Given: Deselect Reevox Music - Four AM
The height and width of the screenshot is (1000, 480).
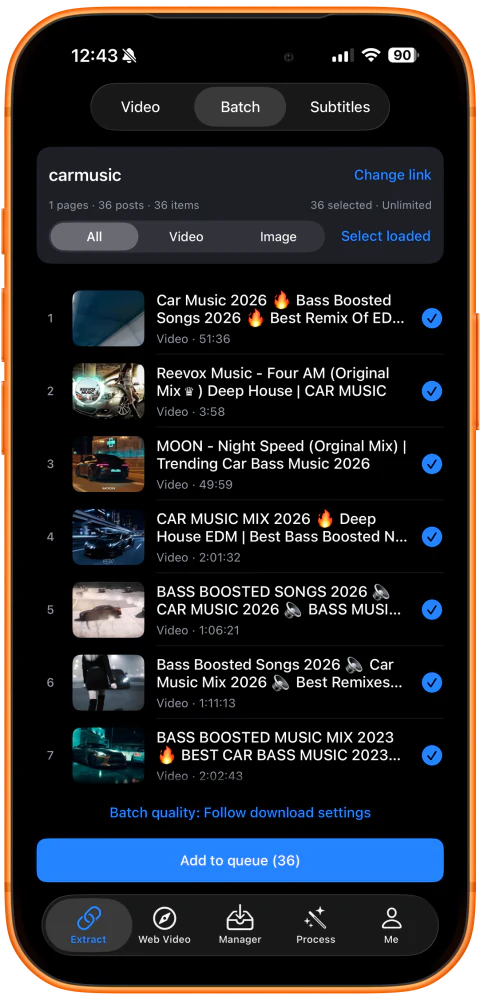Looking at the screenshot, I should (432, 391).
